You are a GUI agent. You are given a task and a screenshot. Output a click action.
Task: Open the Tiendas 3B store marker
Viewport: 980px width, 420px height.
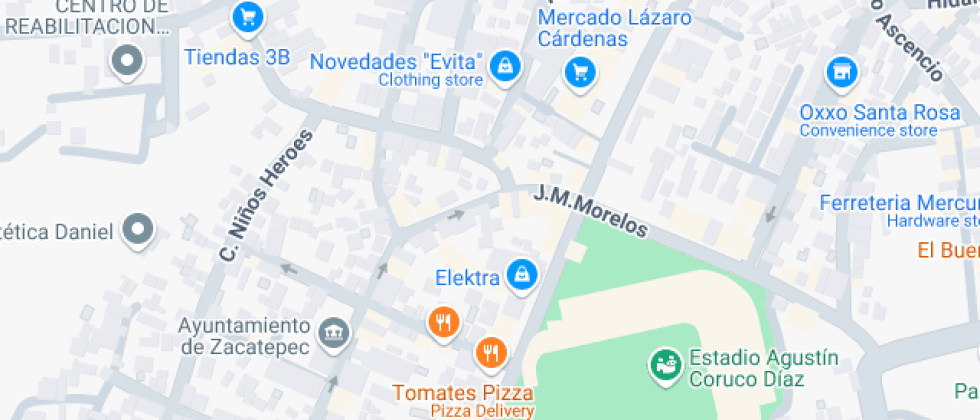coord(247,17)
